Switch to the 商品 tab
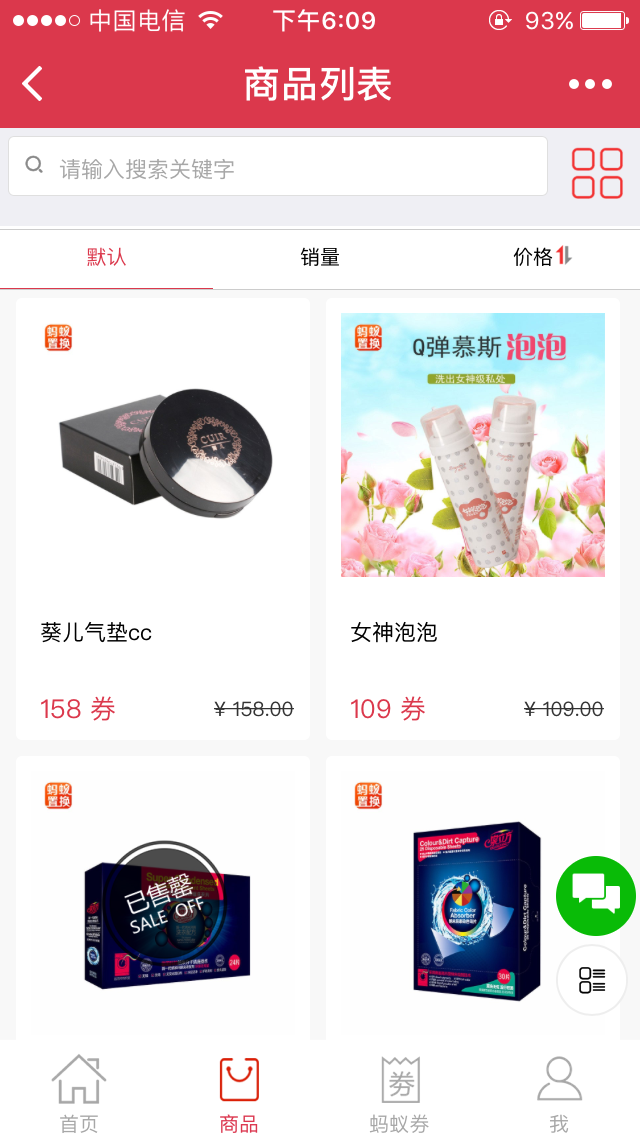The image size is (640, 1136). pos(239,1093)
